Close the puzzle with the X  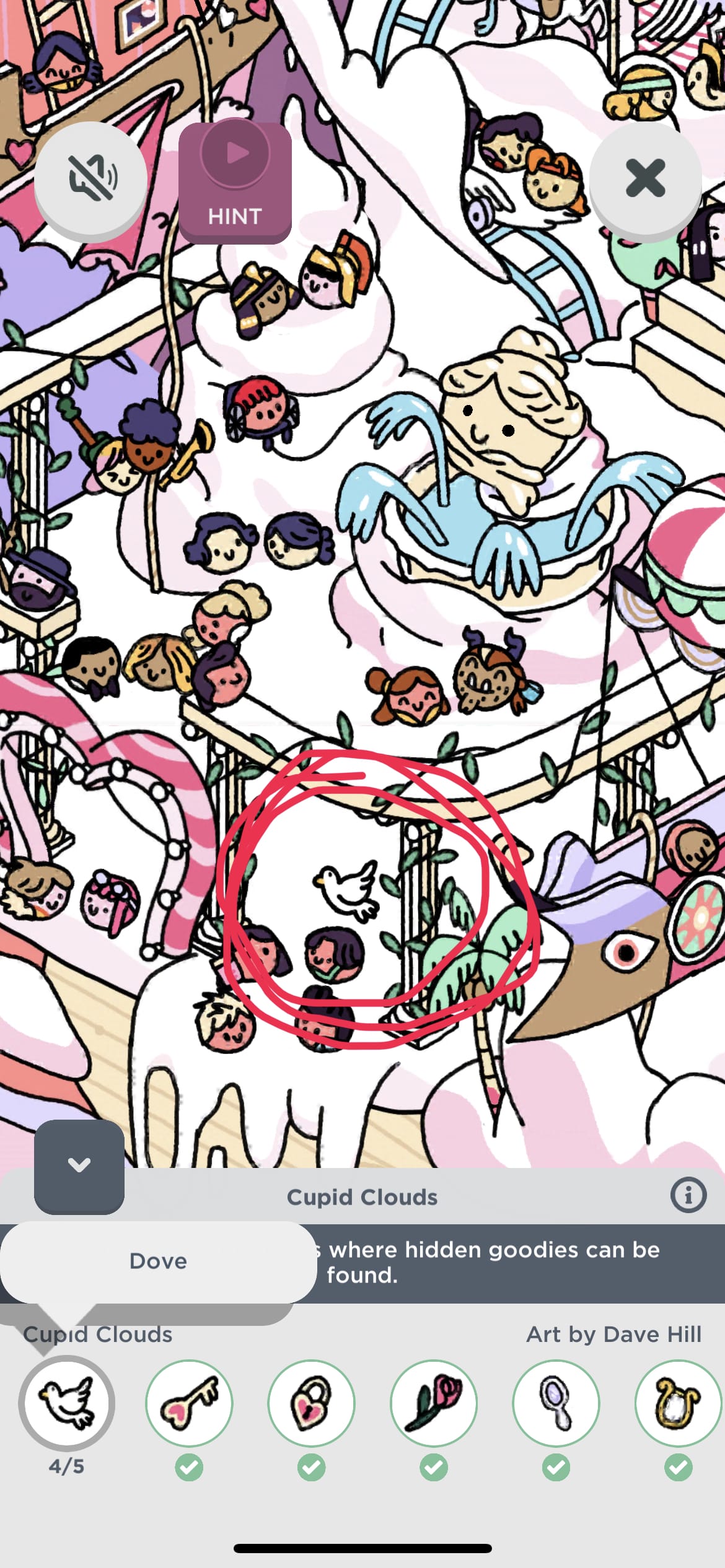(645, 180)
